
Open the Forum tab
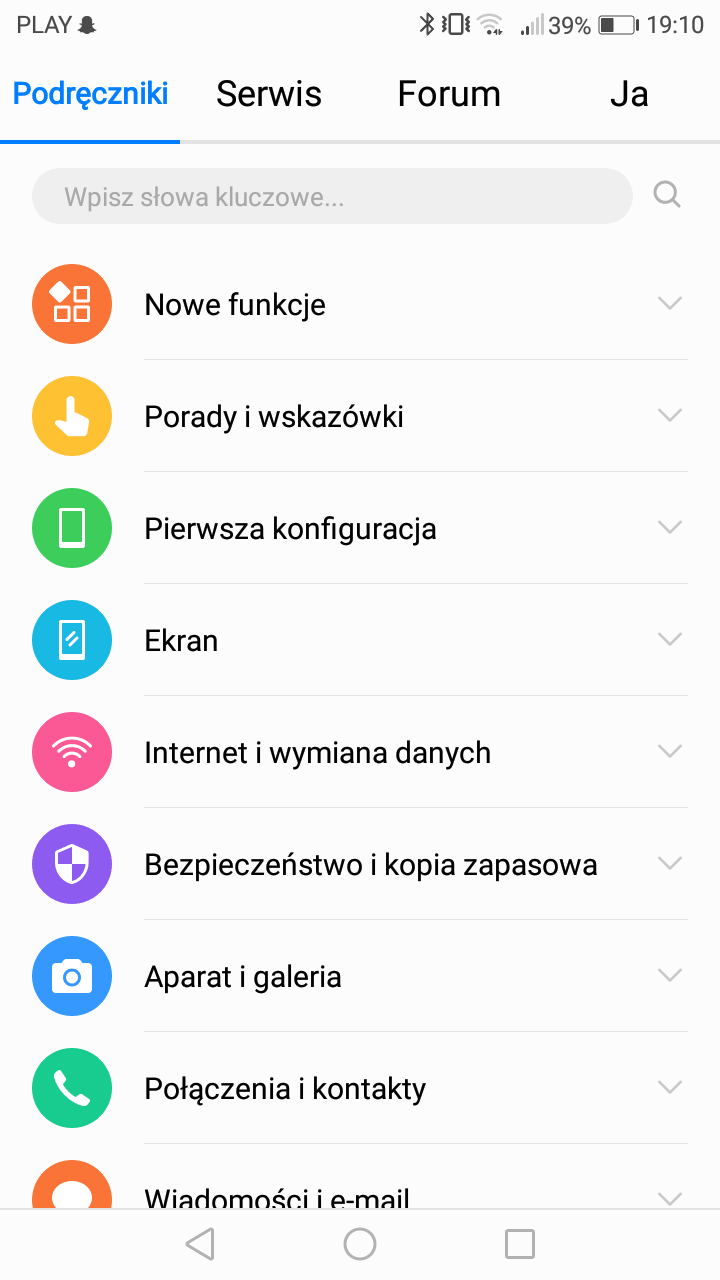click(x=449, y=94)
